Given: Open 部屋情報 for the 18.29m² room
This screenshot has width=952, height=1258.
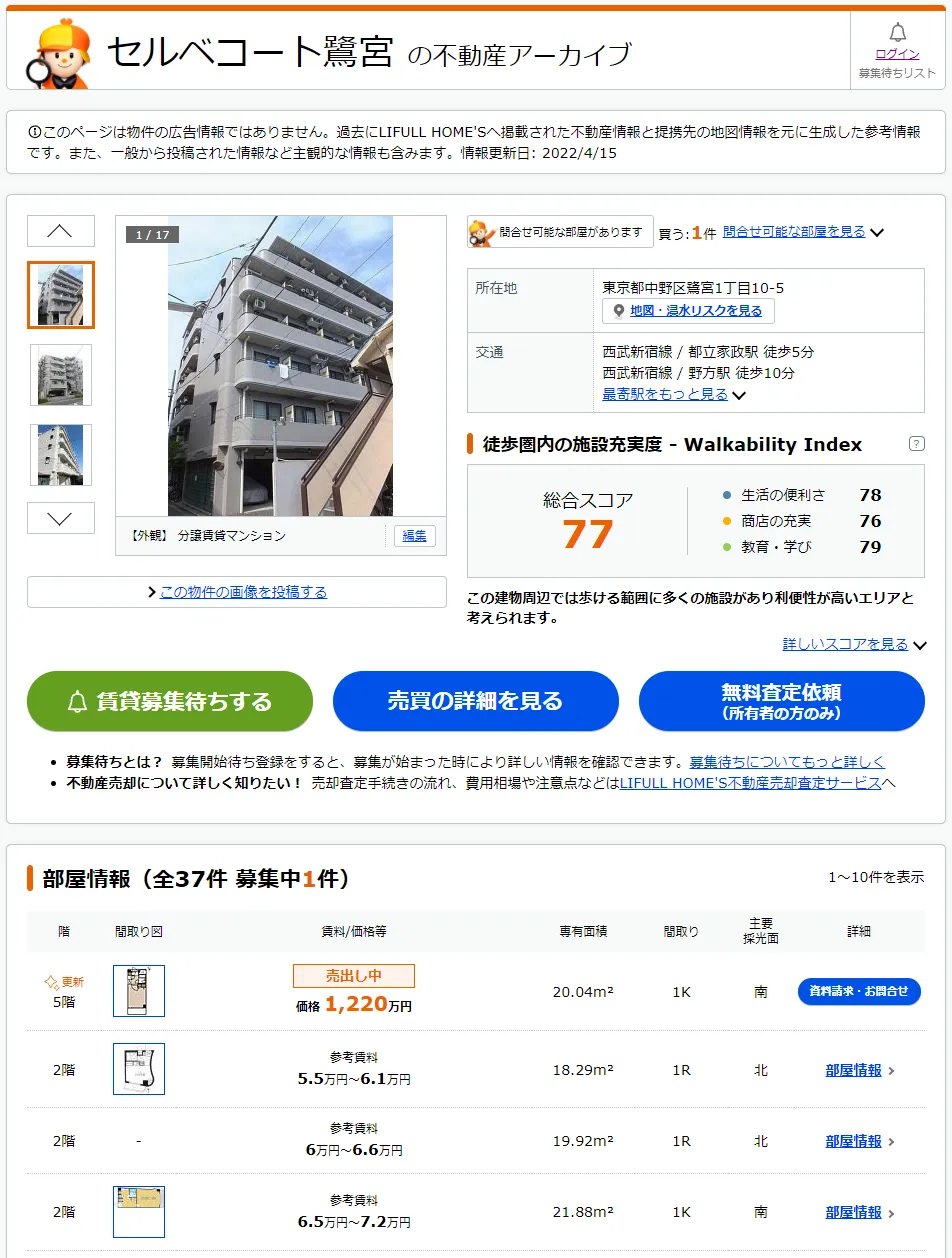Looking at the screenshot, I should coord(854,1070).
